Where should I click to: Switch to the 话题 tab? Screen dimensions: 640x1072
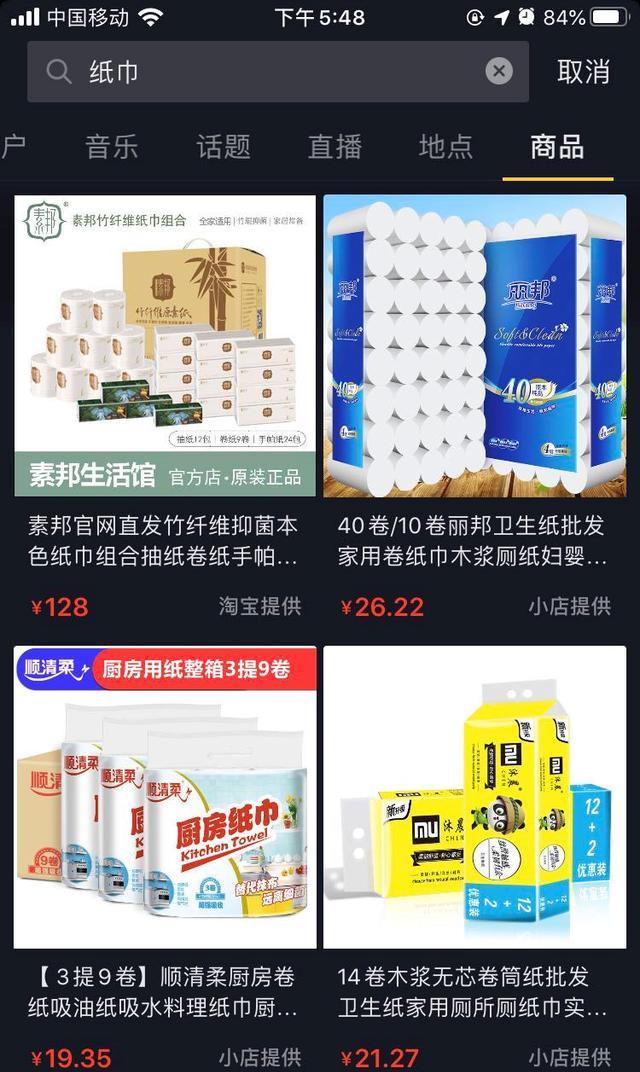click(223, 147)
